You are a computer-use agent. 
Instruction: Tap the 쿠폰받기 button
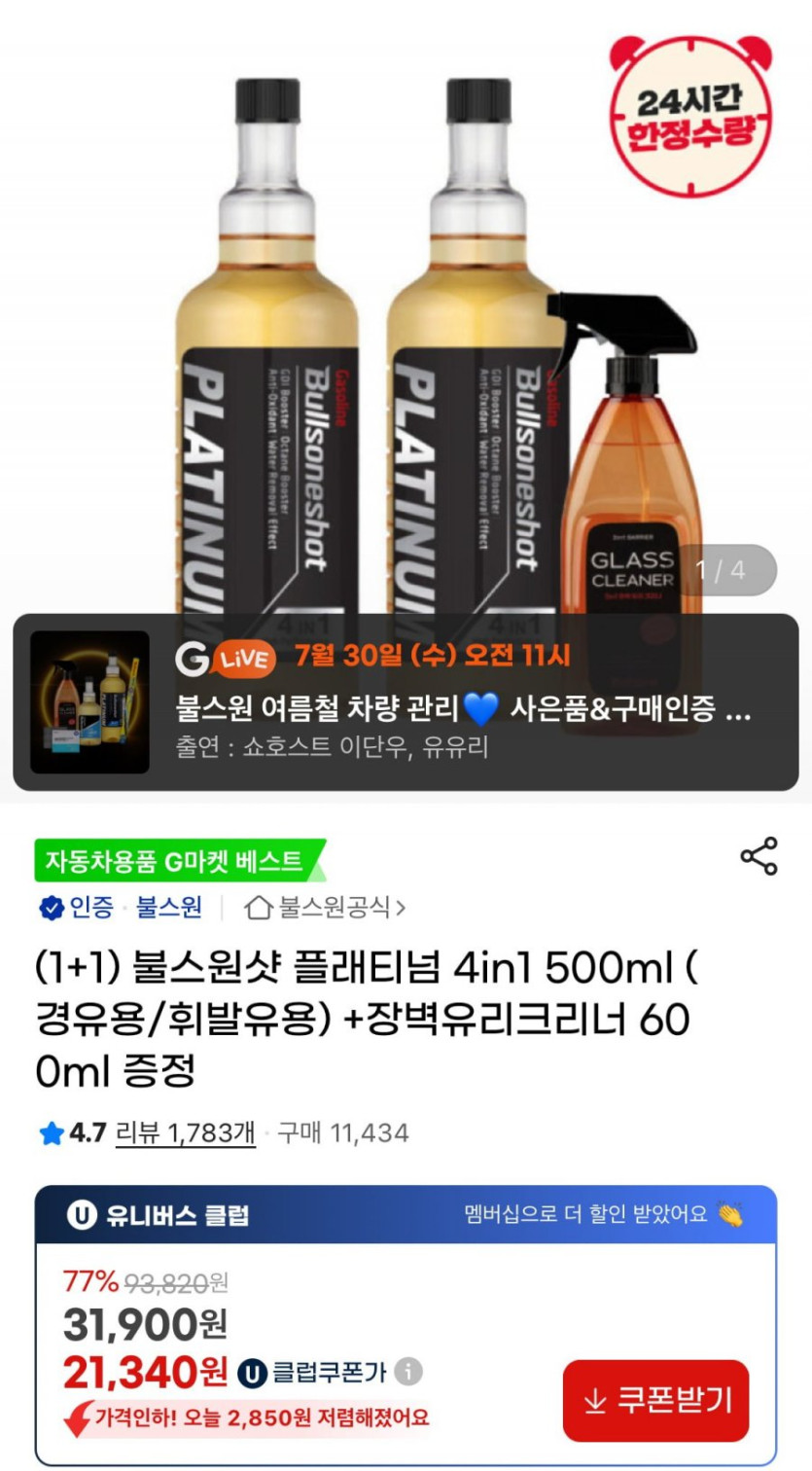click(655, 1401)
